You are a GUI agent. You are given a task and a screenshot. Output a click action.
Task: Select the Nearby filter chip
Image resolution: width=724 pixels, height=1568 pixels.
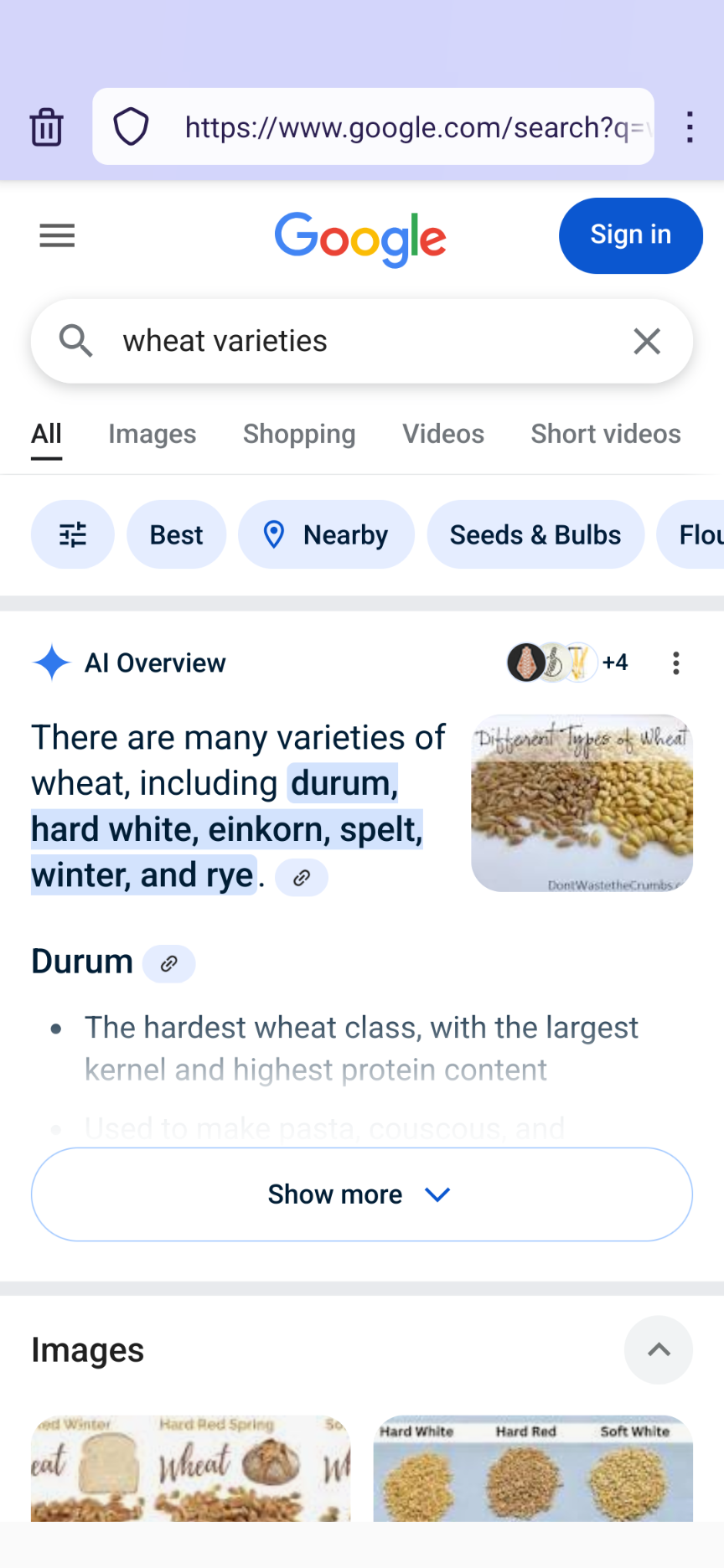coord(326,534)
